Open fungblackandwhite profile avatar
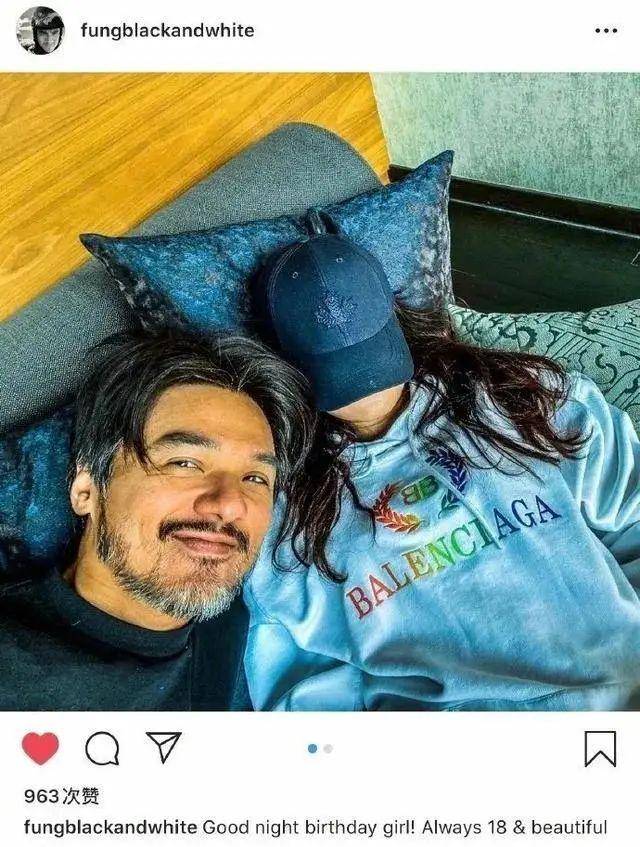This screenshot has width=640, height=847. [x=39, y=30]
